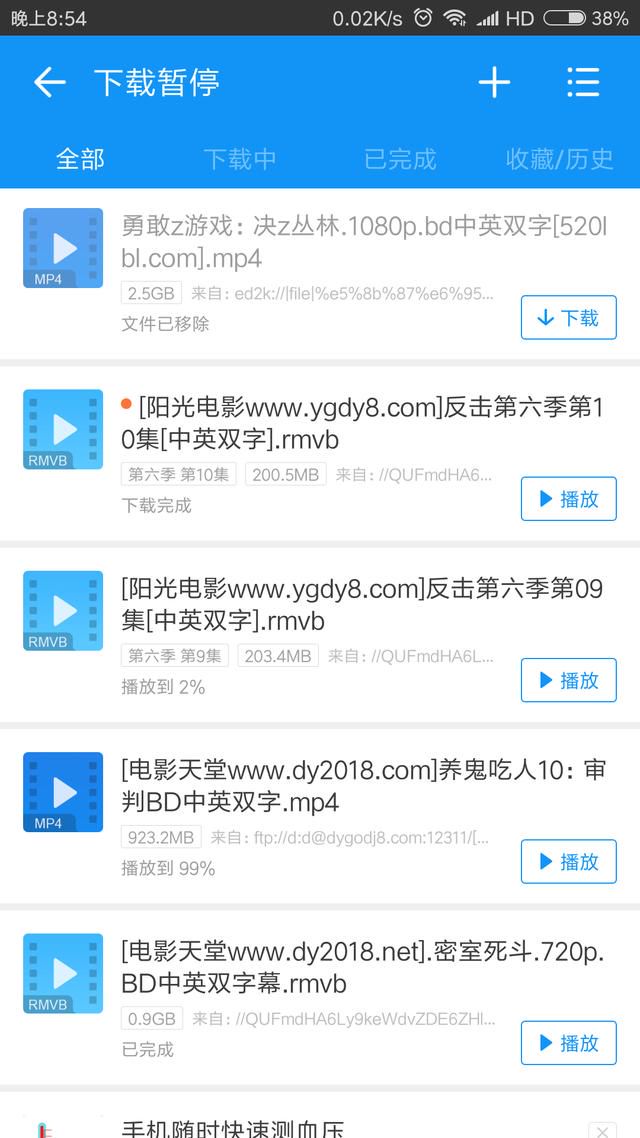Switch to the 全部 tab
Viewport: 640px width, 1138px height.
[x=81, y=159]
